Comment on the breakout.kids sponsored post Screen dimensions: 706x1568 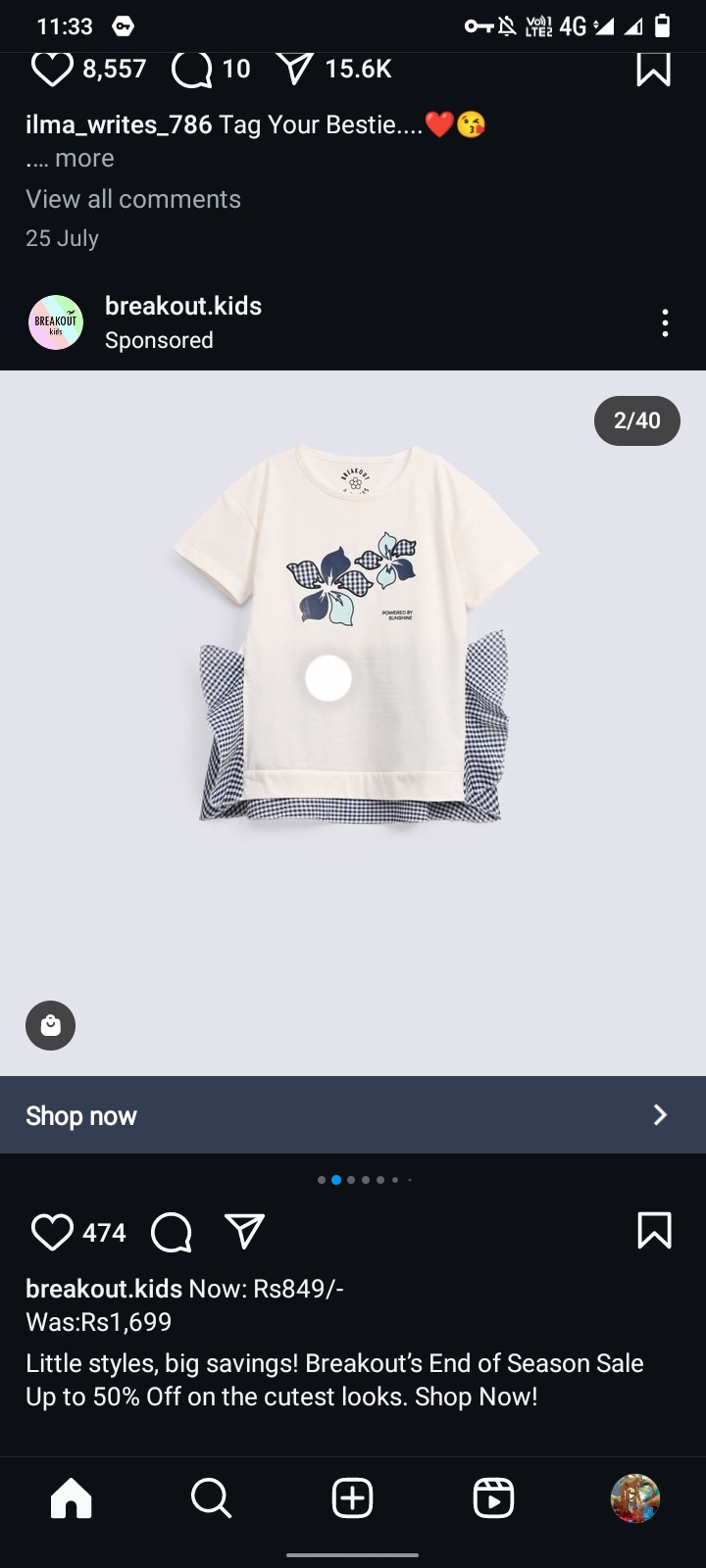tap(172, 1232)
